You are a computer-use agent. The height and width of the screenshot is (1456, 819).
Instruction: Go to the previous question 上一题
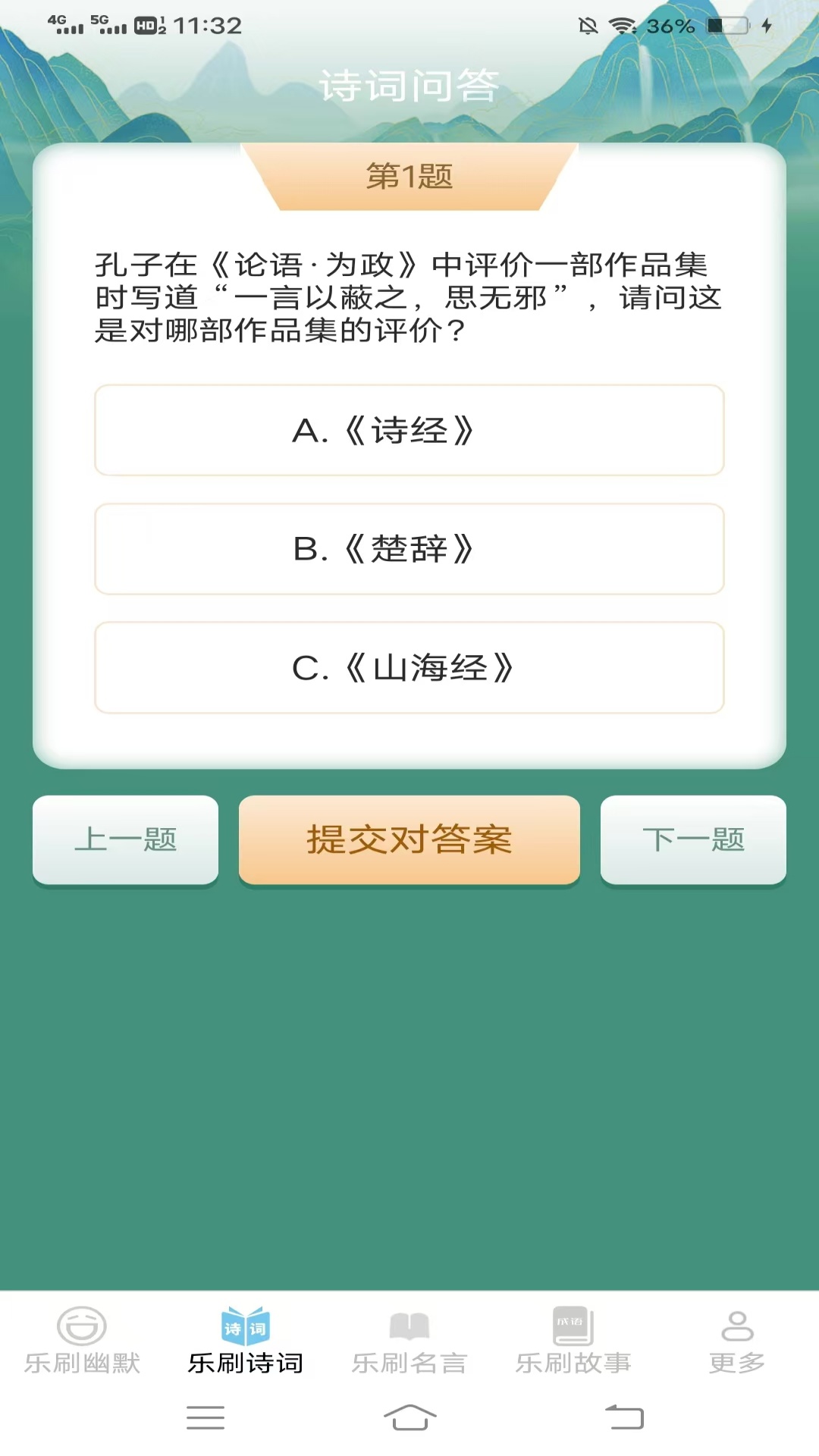click(125, 839)
